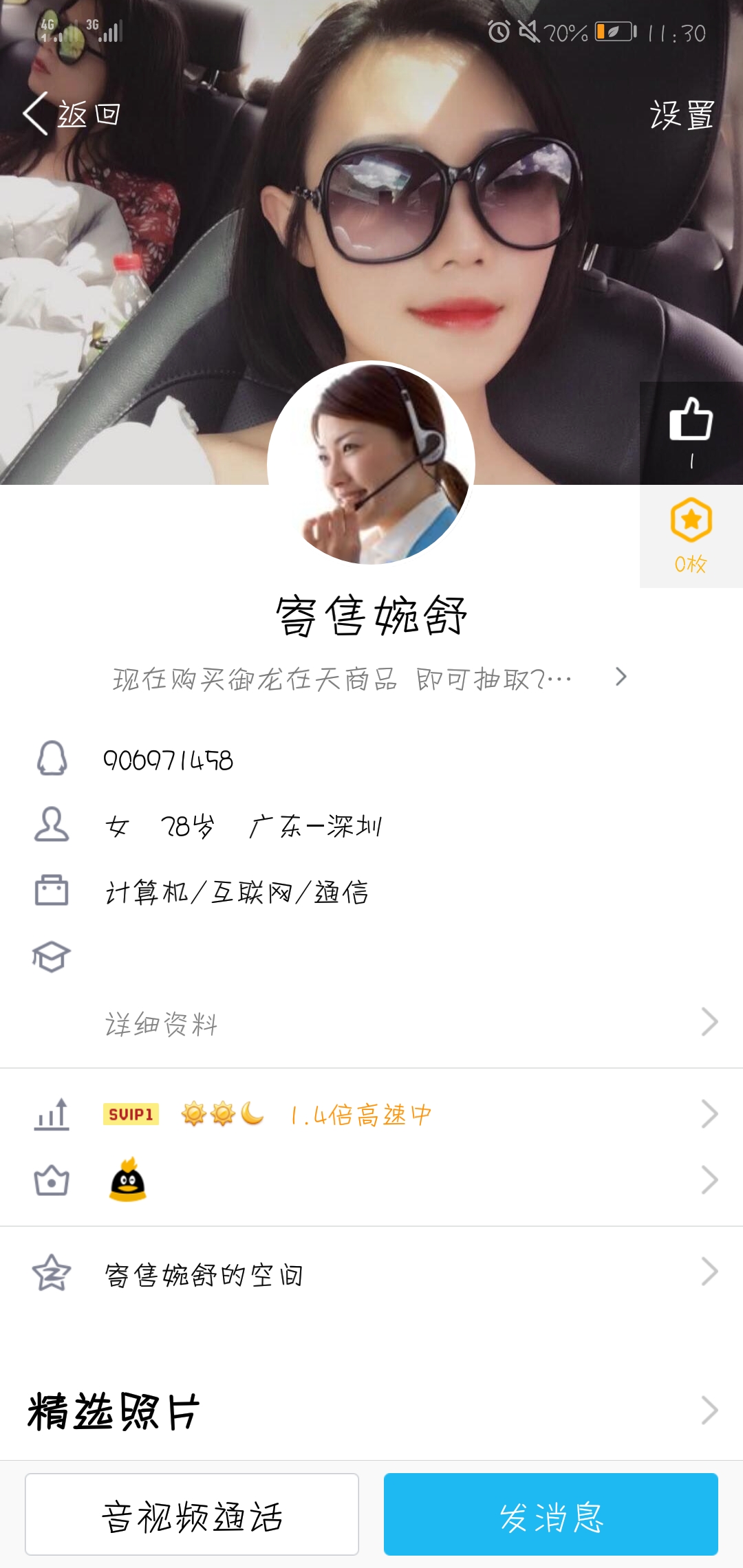Open the star badge showing 0枚

[x=691, y=536]
